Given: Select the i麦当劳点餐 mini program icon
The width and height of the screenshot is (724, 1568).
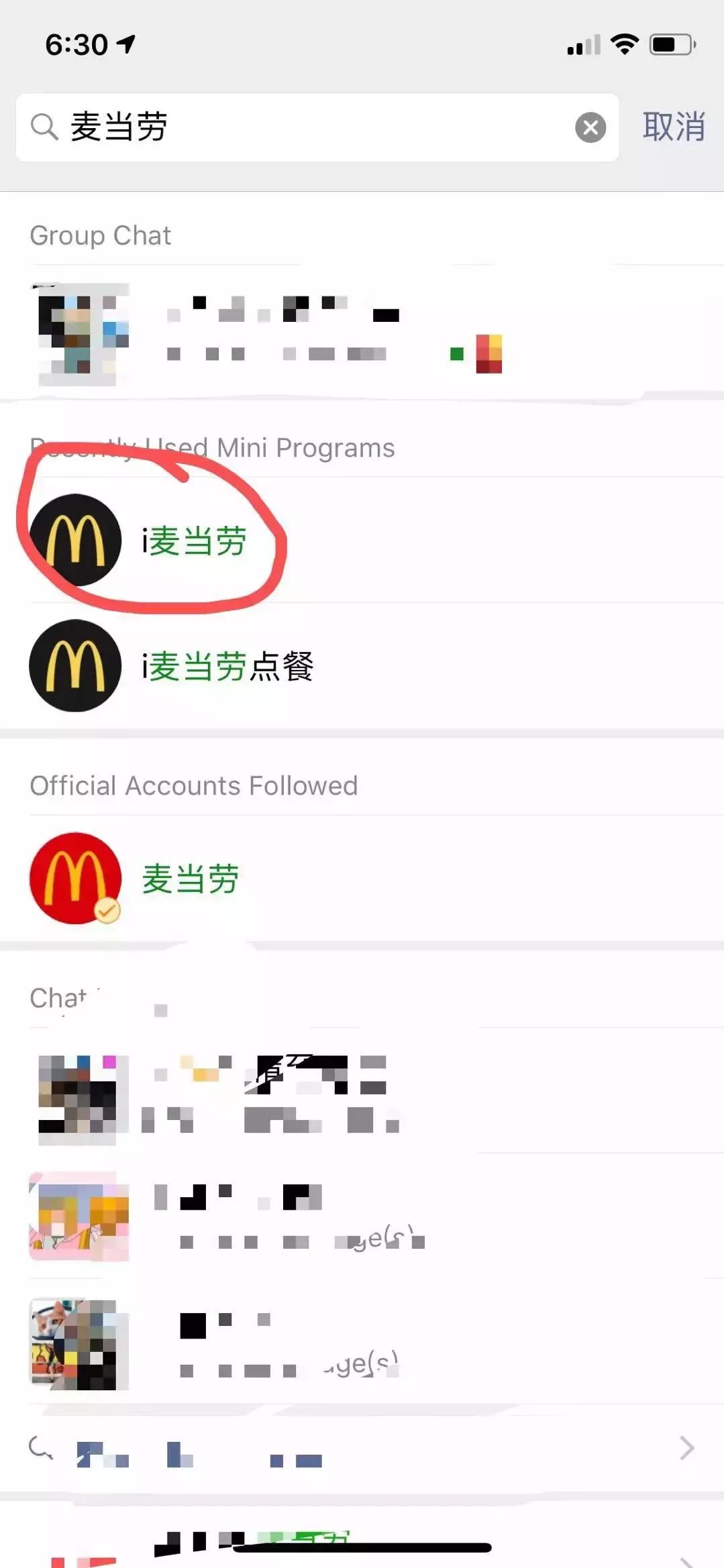Looking at the screenshot, I should (76, 666).
